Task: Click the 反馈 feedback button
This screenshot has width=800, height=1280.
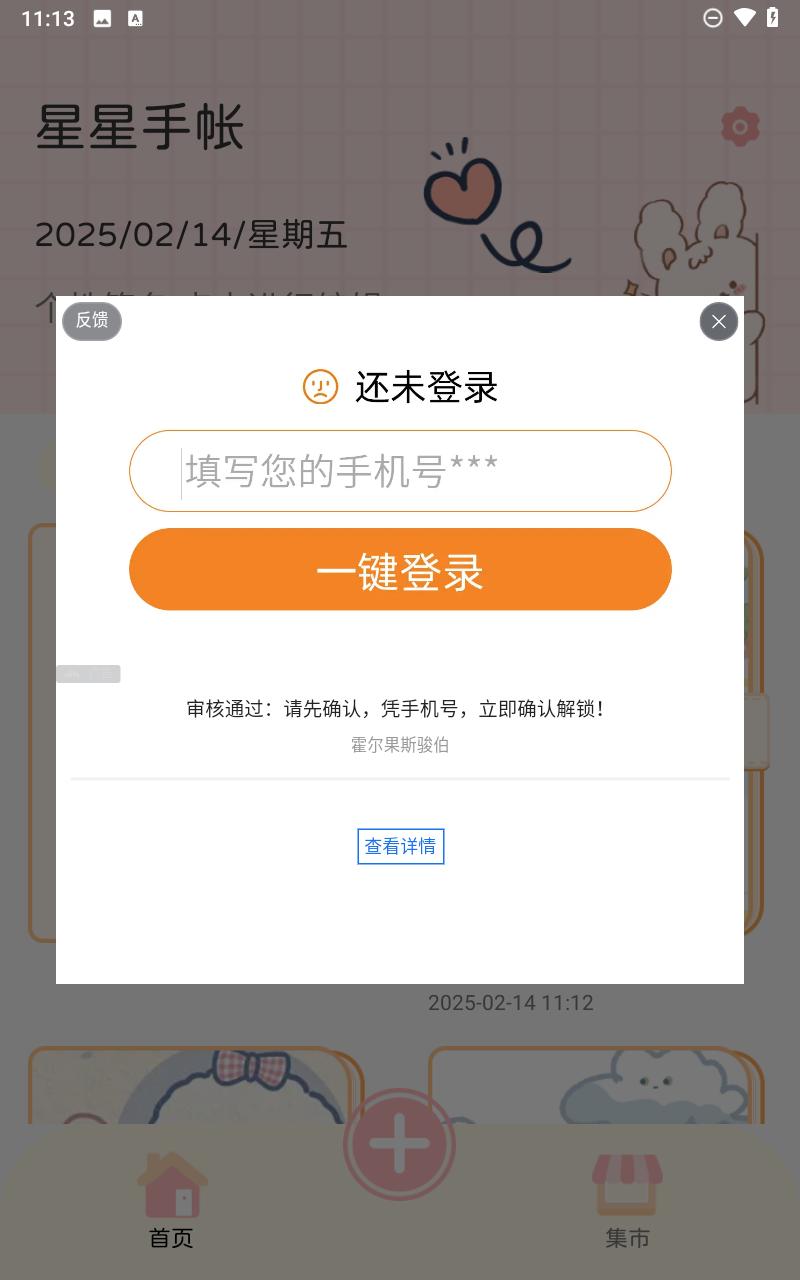Action: point(91,321)
